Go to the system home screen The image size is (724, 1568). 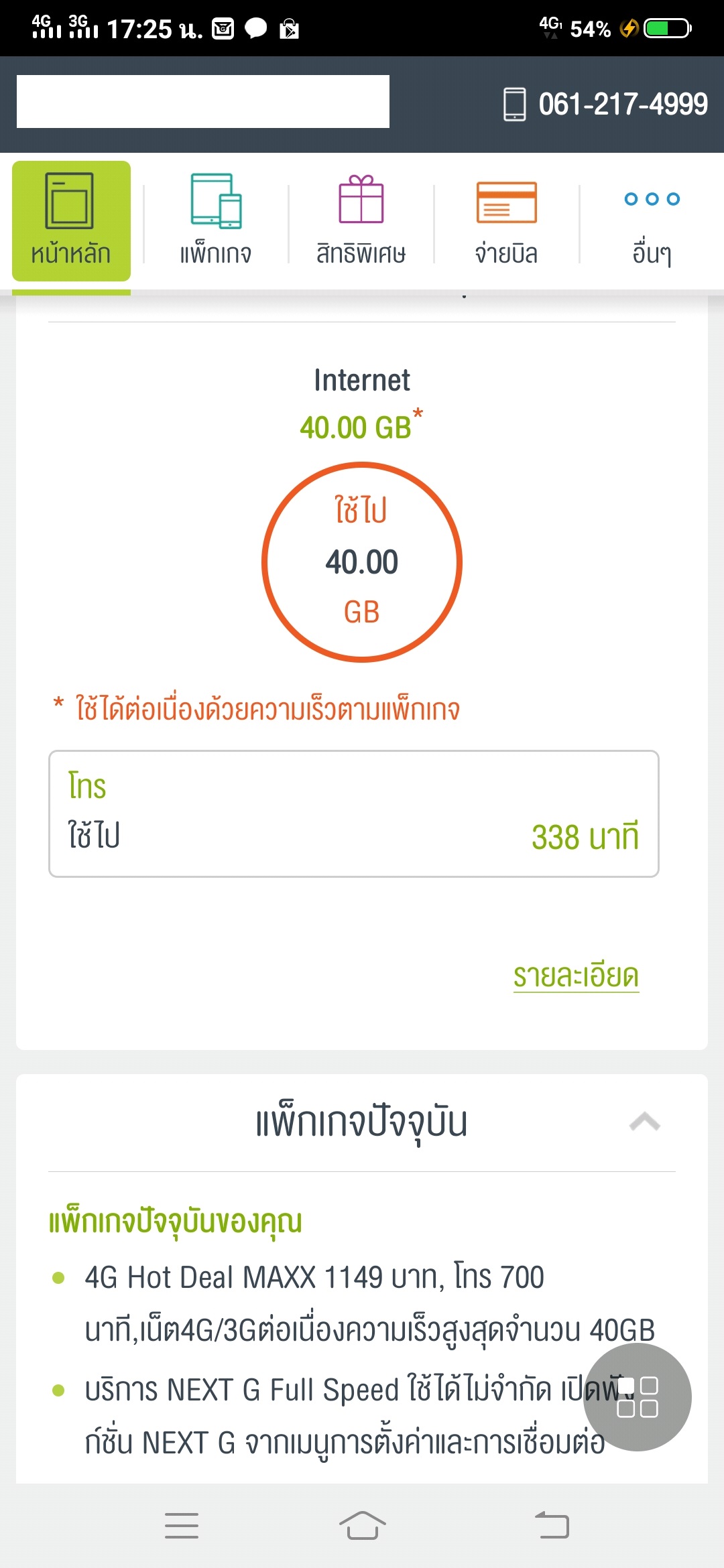coord(362,1526)
